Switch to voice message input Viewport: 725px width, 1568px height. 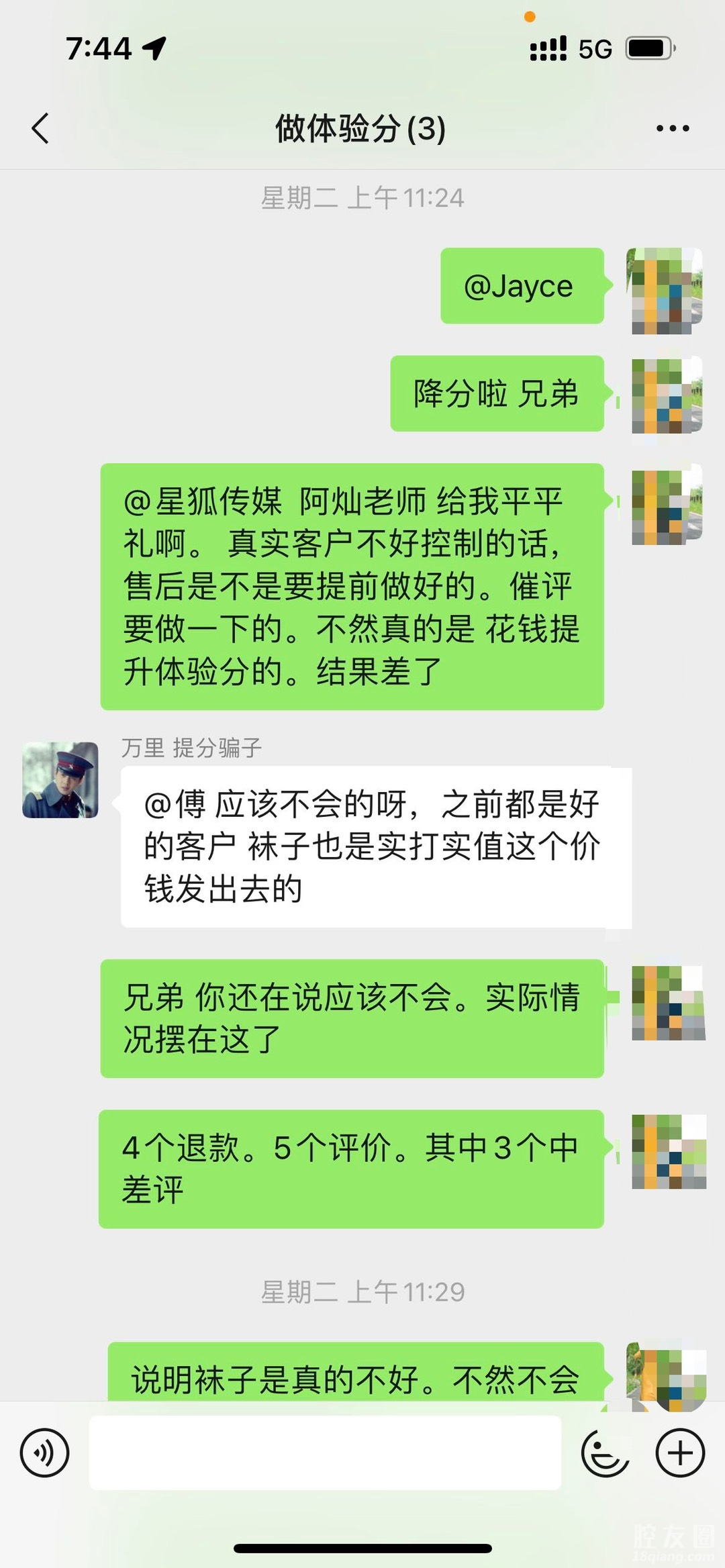(44, 1453)
